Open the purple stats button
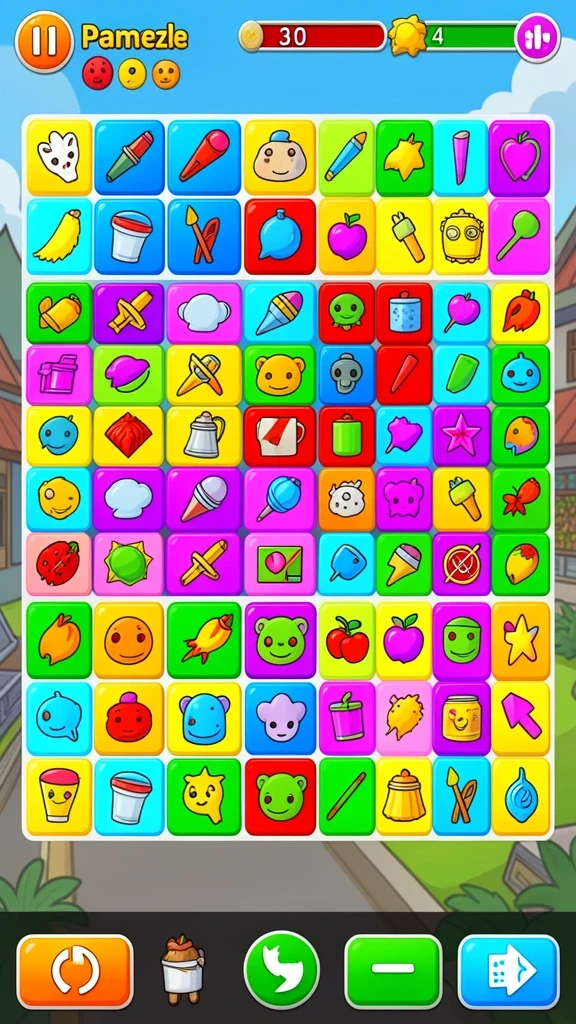This screenshot has width=576, height=1024. point(537,37)
